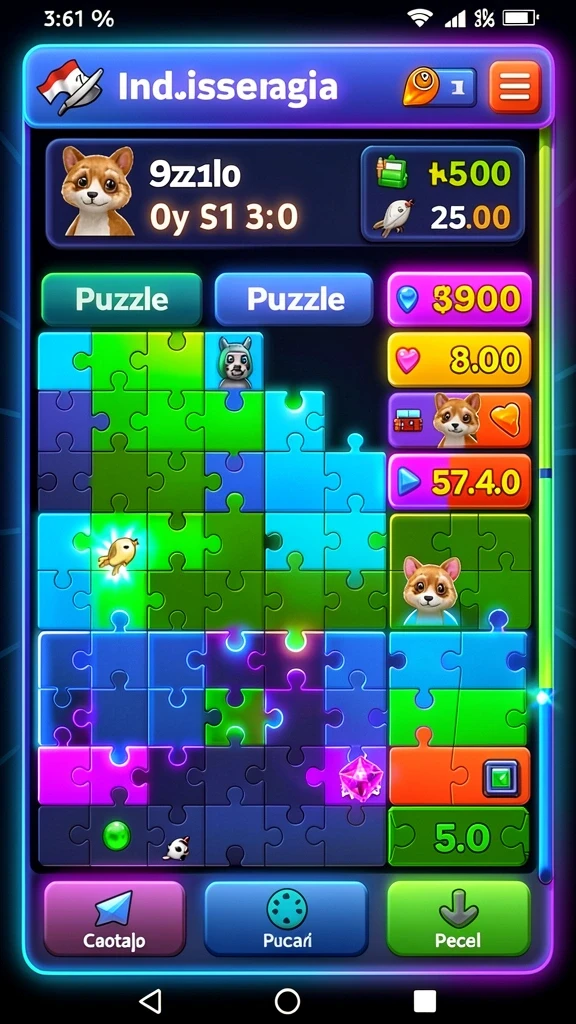Open the cat and heart booster button
Image resolution: width=576 pixels, height=1024 pixels.
click(x=460, y=421)
